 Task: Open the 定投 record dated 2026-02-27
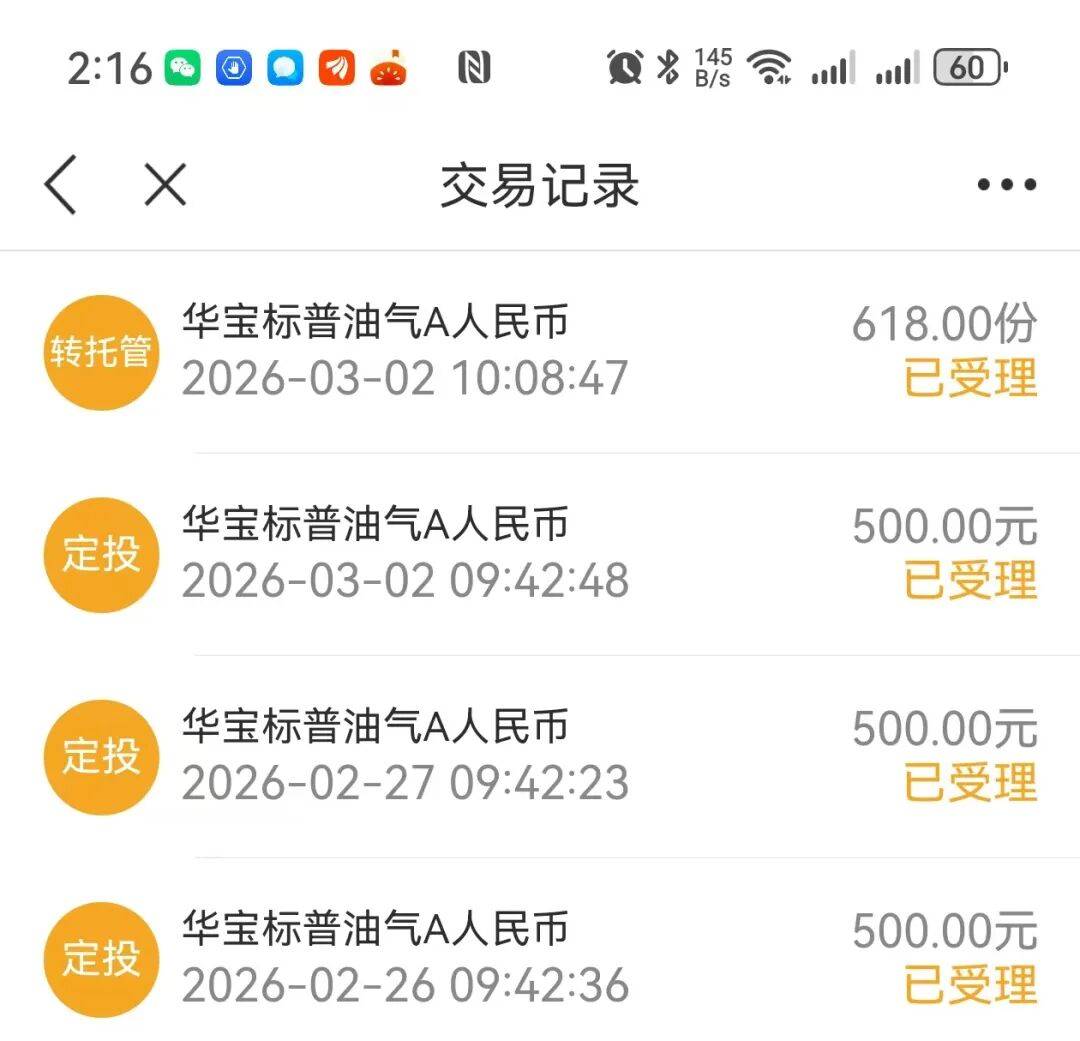pyautogui.click(x=540, y=756)
